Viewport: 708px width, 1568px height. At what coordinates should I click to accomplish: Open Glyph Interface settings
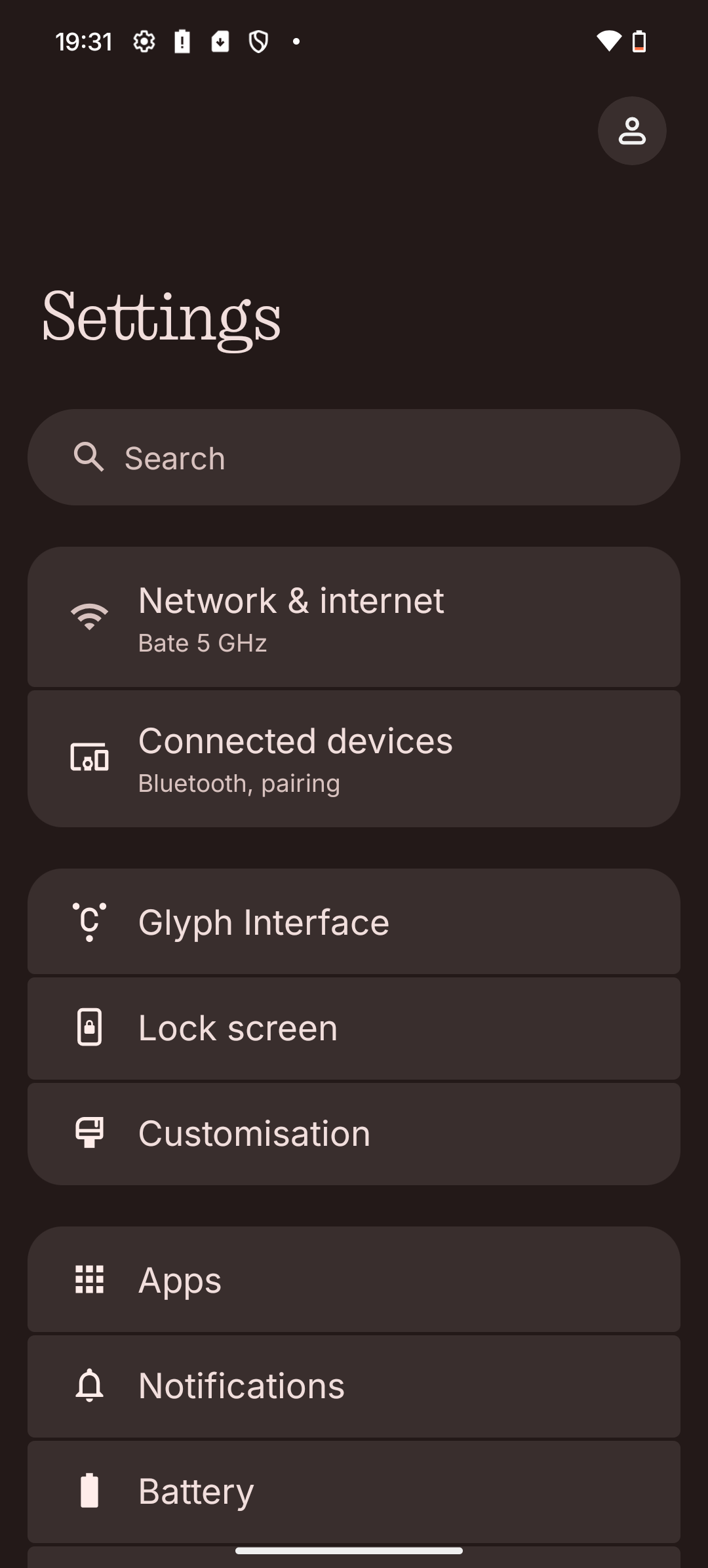click(354, 922)
